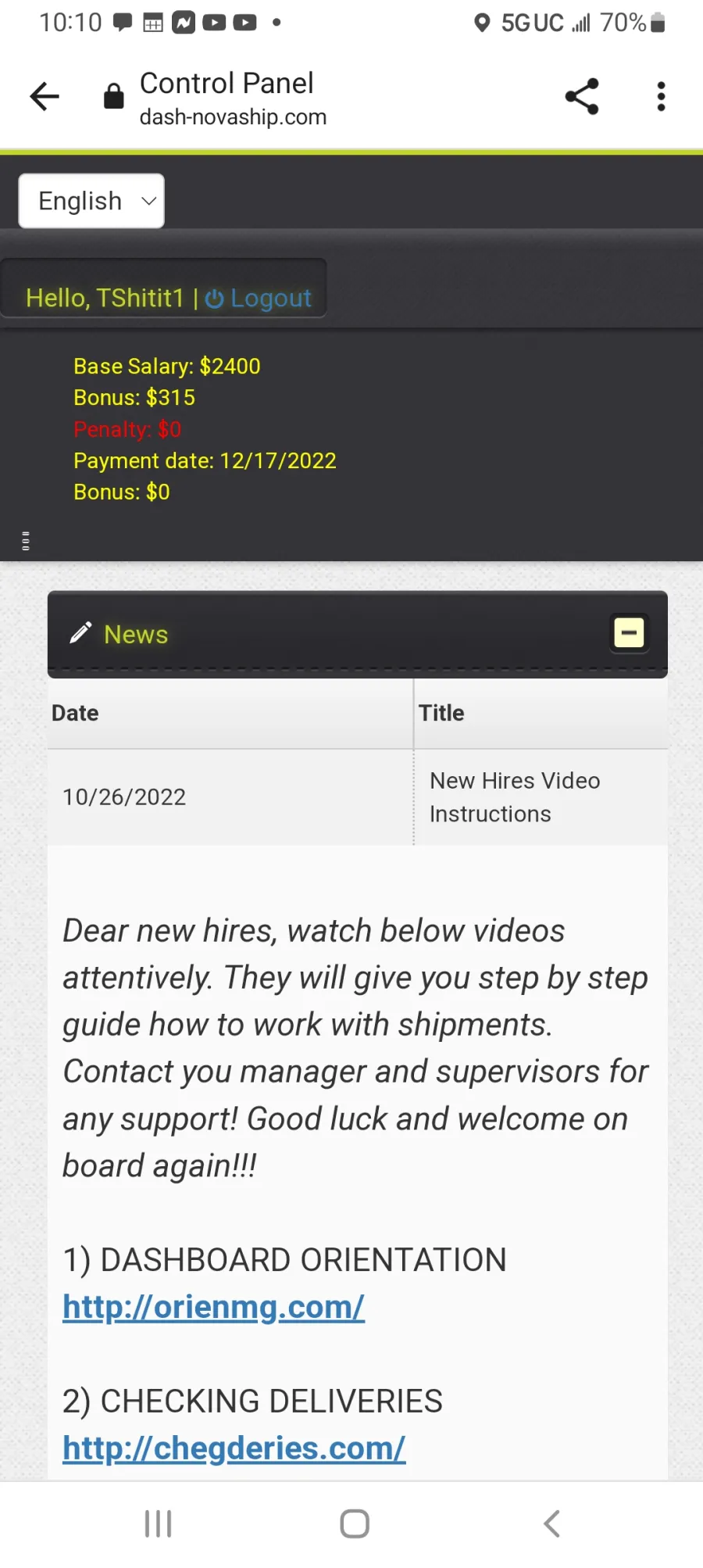The image size is (703, 1568).
Task: Open the English language dropdown
Action: pyautogui.click(x=91, y=201)
